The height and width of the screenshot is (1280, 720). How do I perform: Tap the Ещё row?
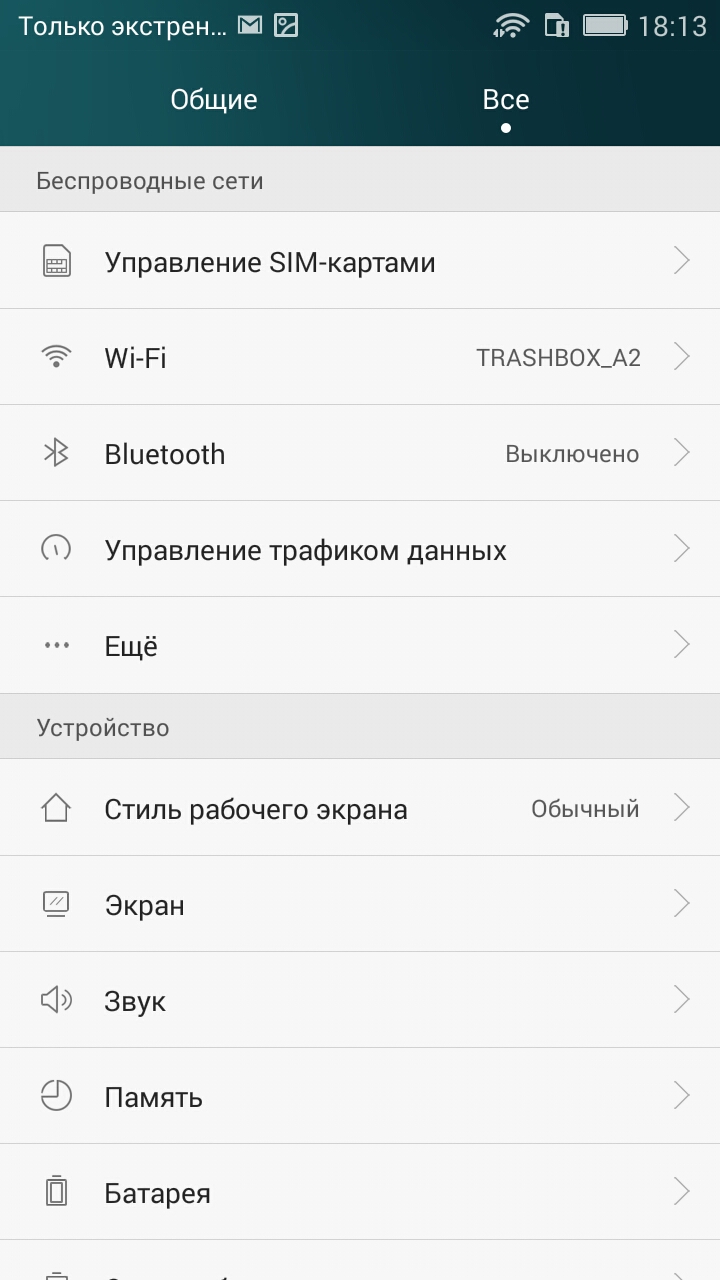360,645
